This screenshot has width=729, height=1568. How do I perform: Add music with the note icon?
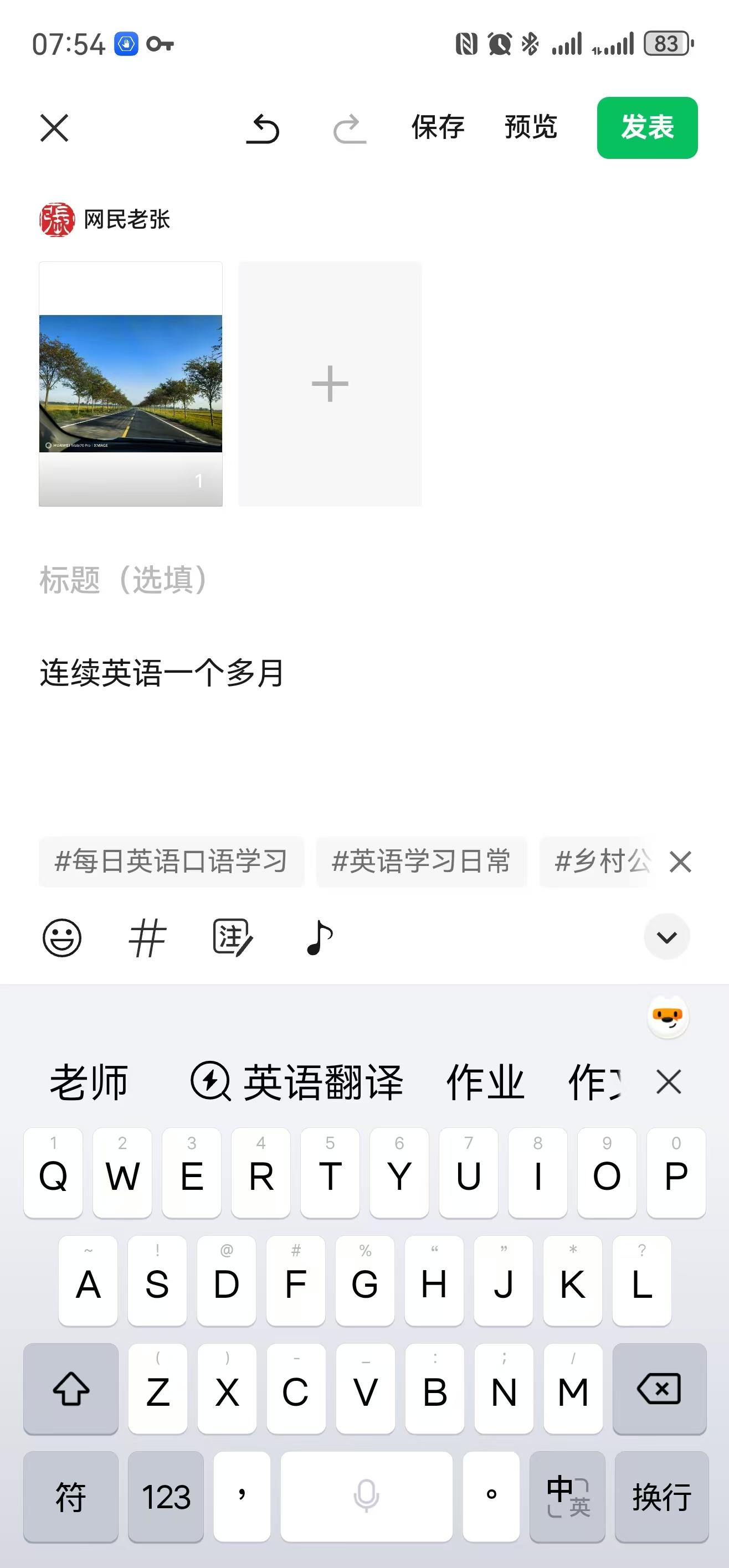click(x=319, y=937)
